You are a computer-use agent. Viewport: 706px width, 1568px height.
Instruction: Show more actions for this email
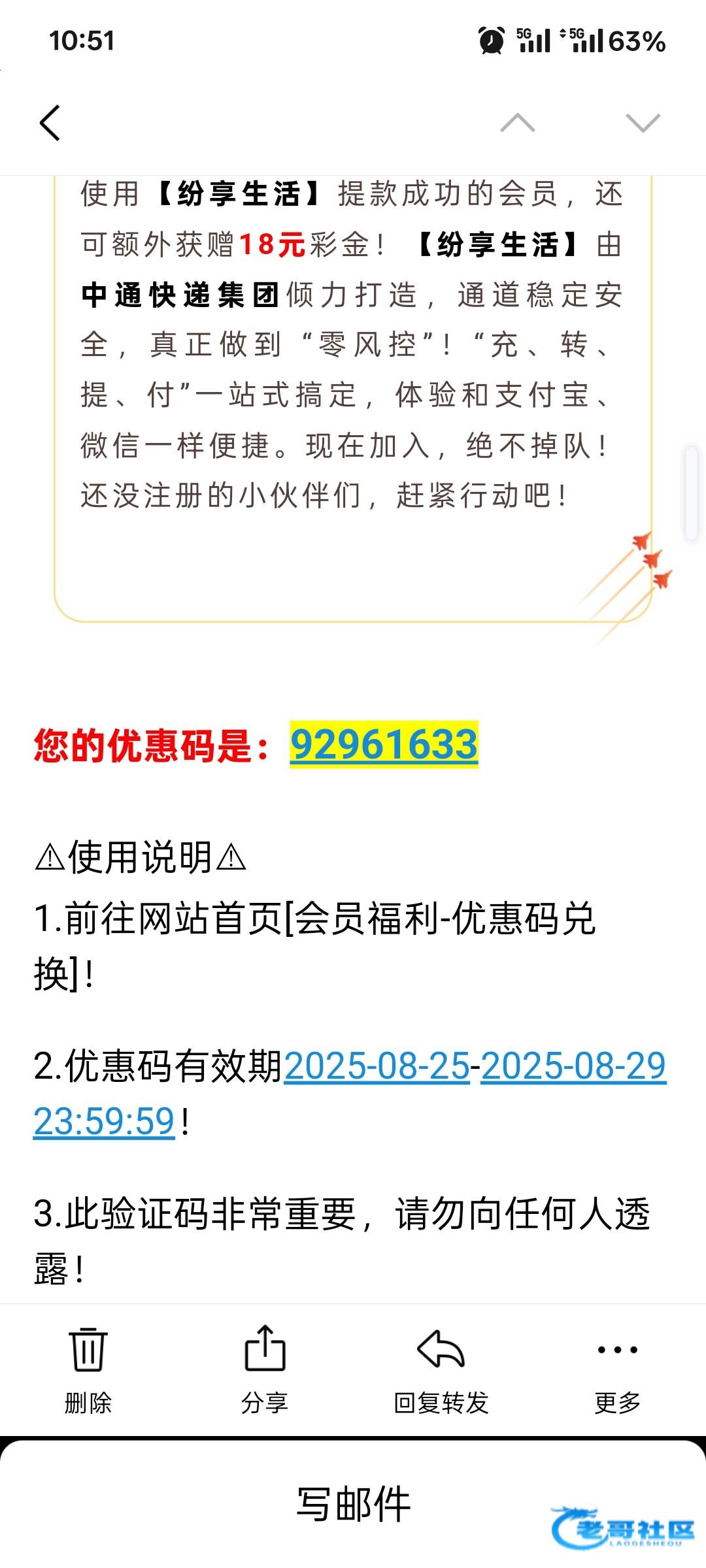(x=617, y=1368)
